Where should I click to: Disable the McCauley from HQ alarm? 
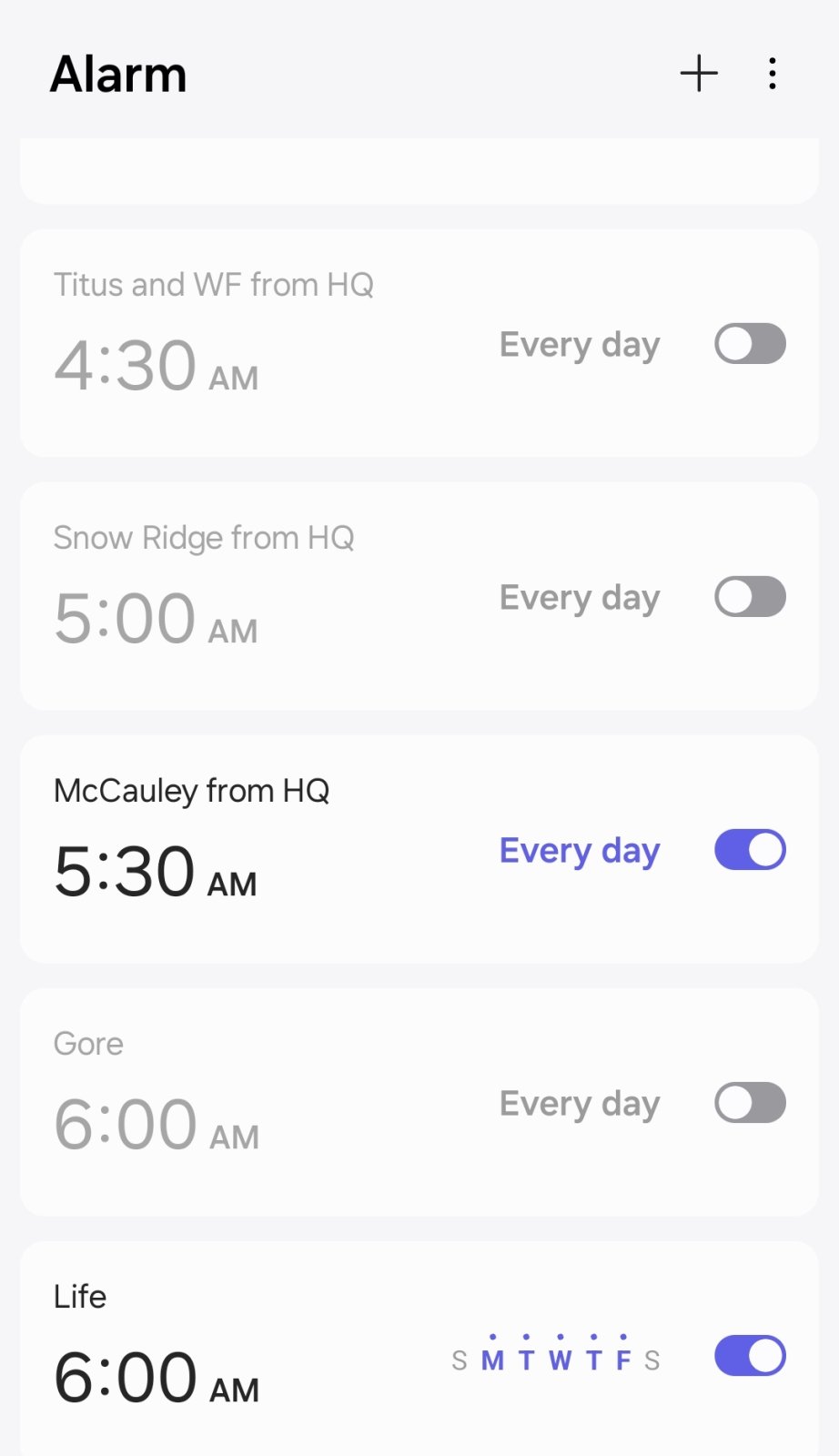[x=749, y=849]
